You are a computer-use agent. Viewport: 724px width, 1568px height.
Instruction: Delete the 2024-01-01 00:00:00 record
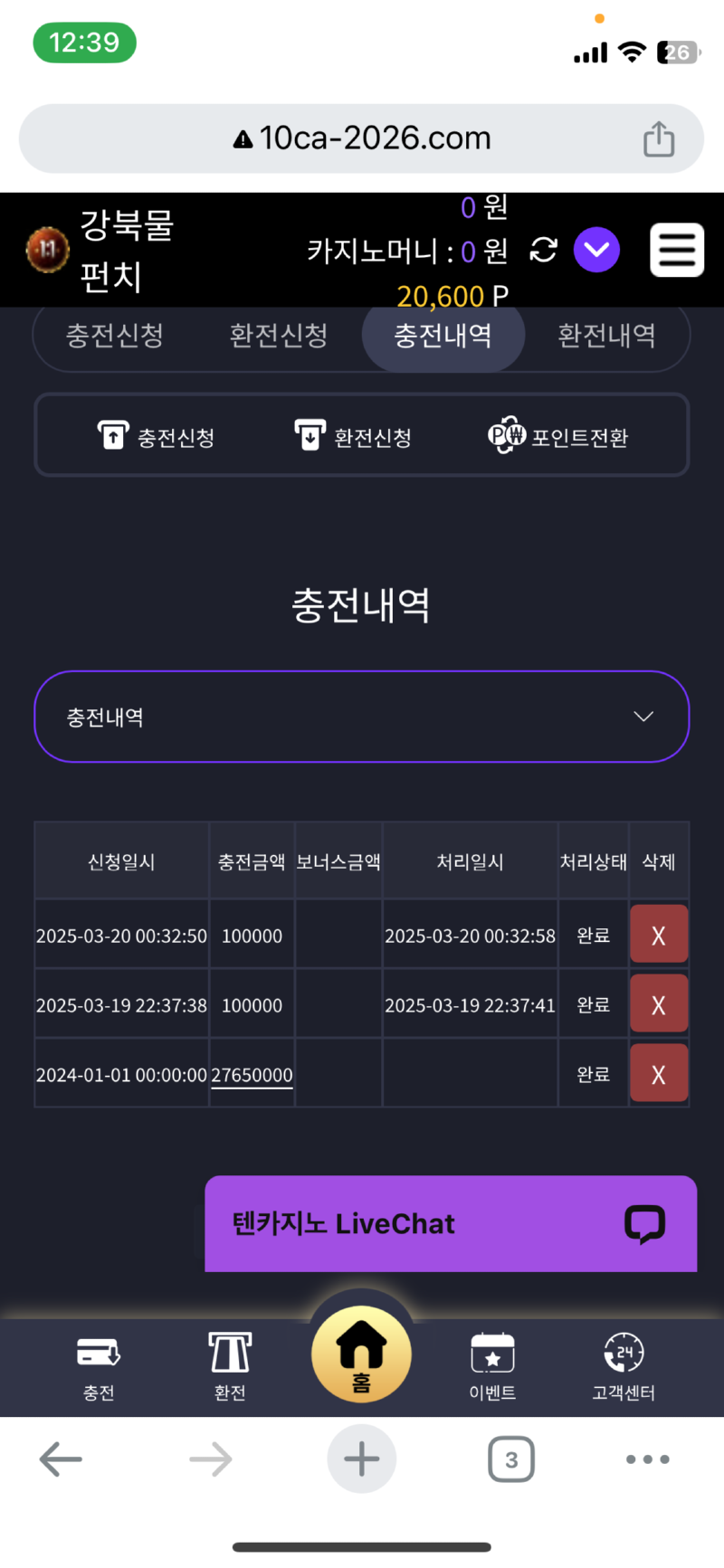[x=659, y=1074]
